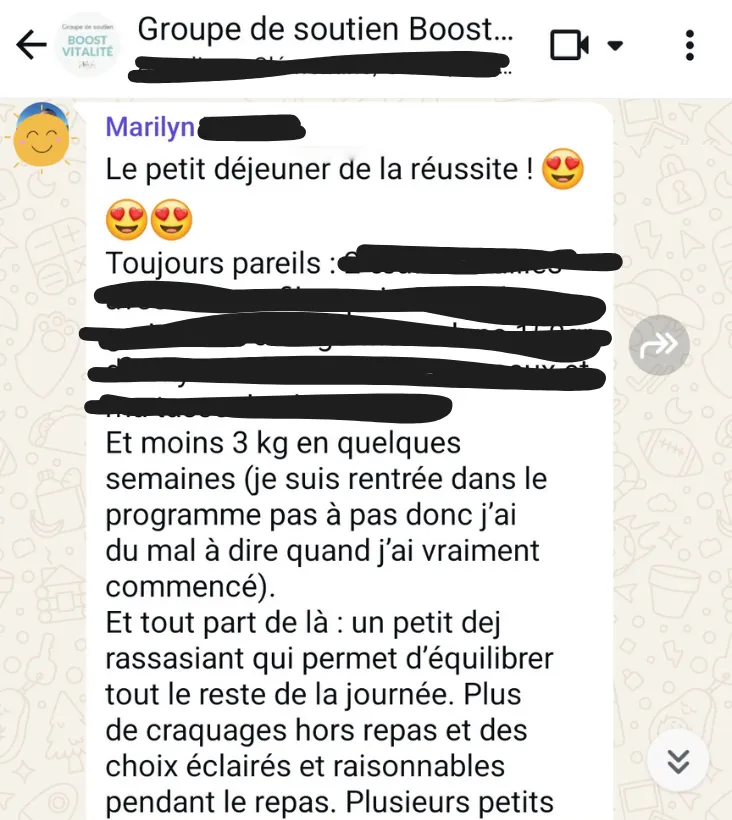View Marilyn's profile avatar
This screenshot has height=820, width=732.
(41, 137)
